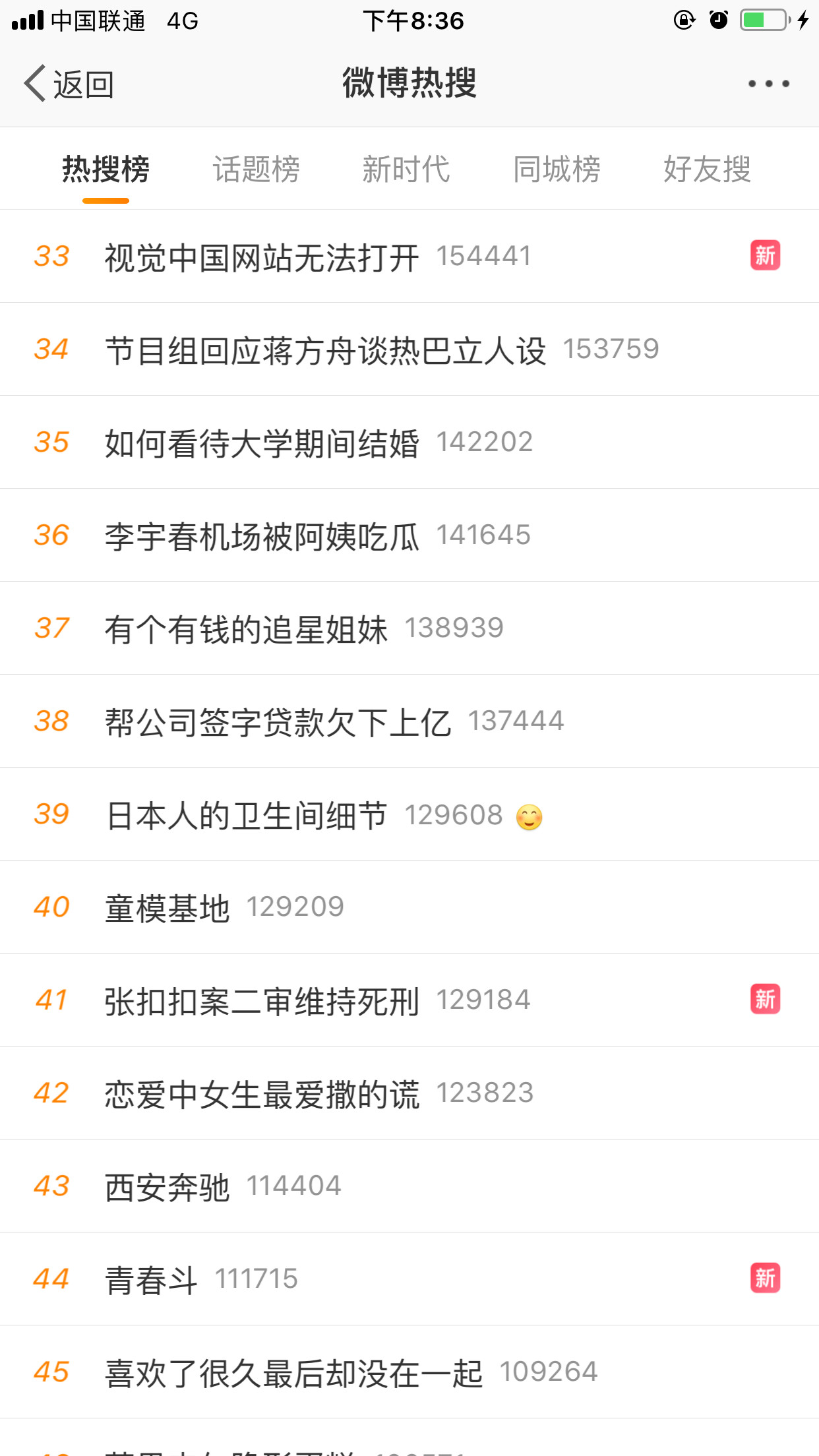The height and width of the screenshot is (1456, 819).
Task: View 日本人的卫生间细节 hot search
Action: point(409,814)
